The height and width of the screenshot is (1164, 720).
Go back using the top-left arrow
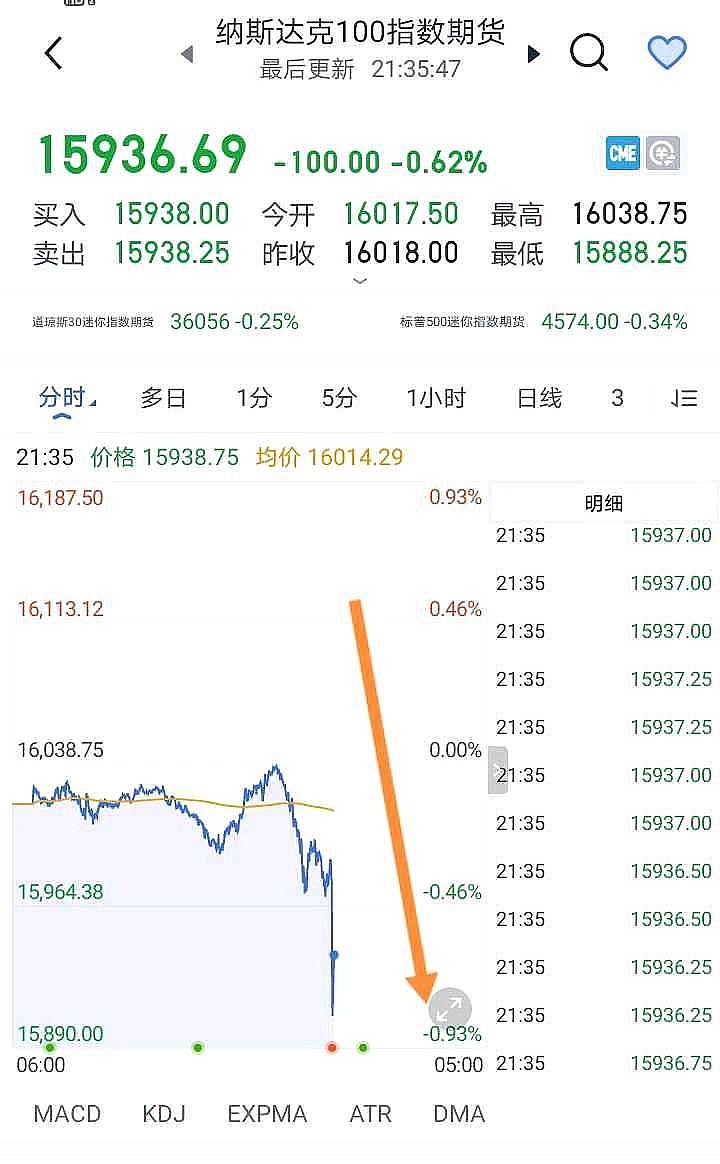coord(53,53)
